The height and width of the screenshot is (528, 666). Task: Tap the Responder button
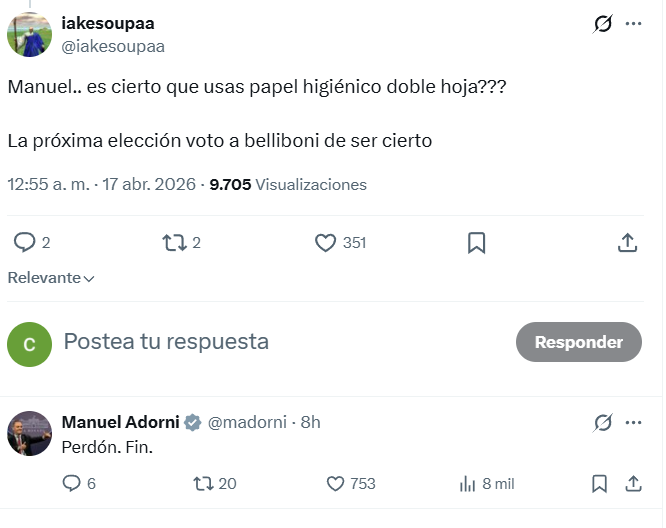pos(578,342)
